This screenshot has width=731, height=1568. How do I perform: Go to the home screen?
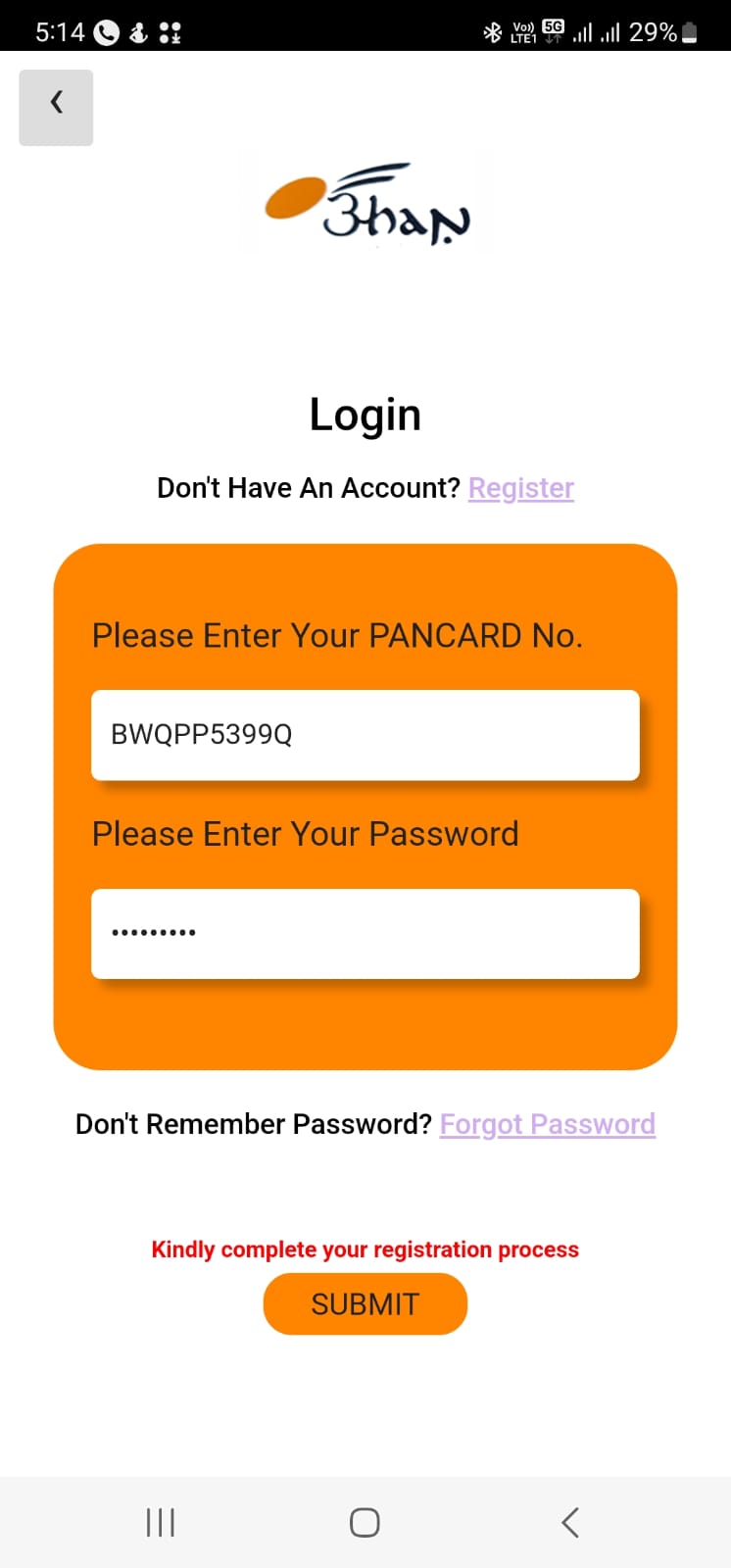point(365,1522)
